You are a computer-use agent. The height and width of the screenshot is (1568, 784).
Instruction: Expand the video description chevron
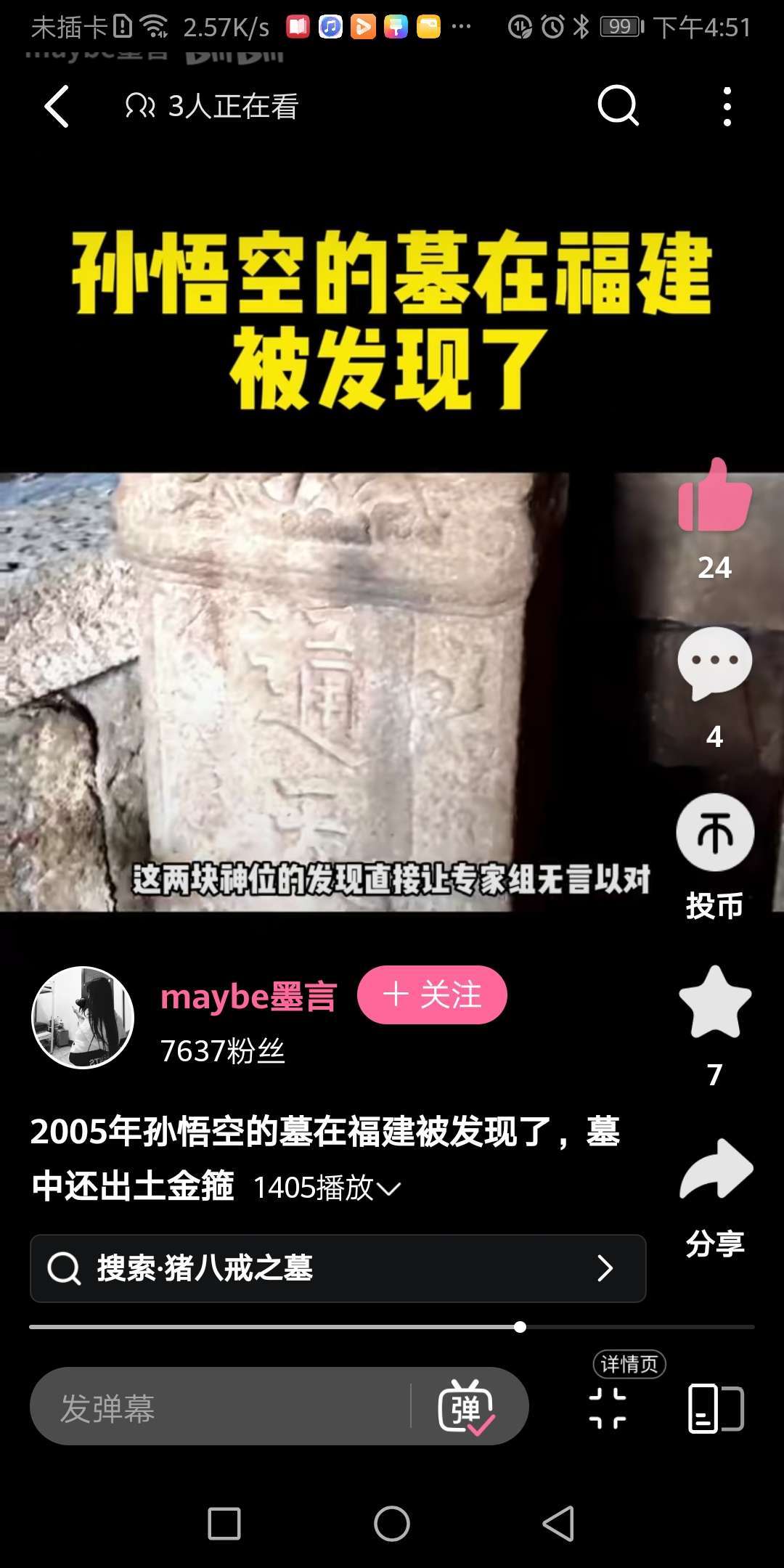pos(389,1189)
